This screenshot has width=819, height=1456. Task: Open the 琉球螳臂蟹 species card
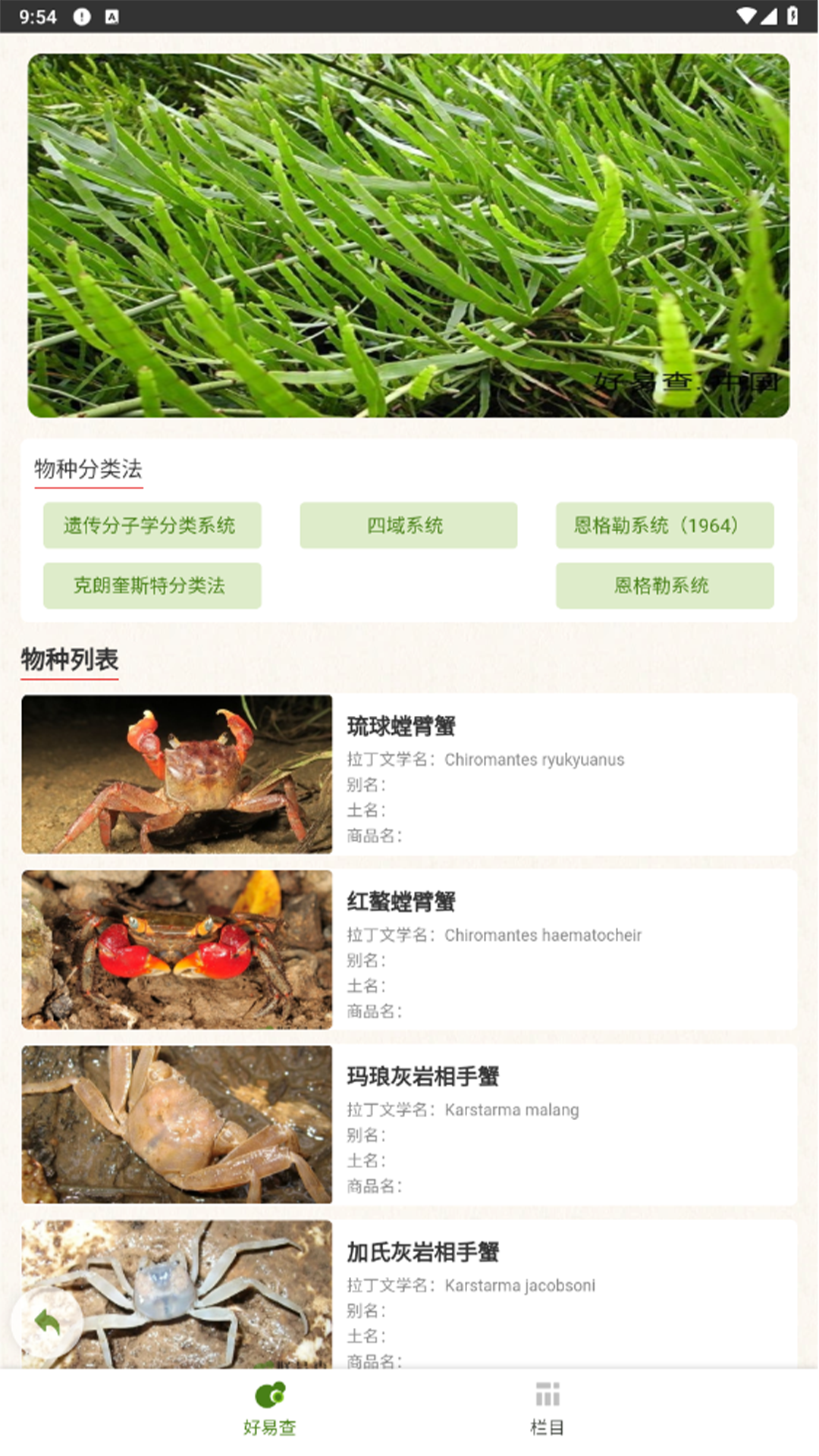(409, 775)
